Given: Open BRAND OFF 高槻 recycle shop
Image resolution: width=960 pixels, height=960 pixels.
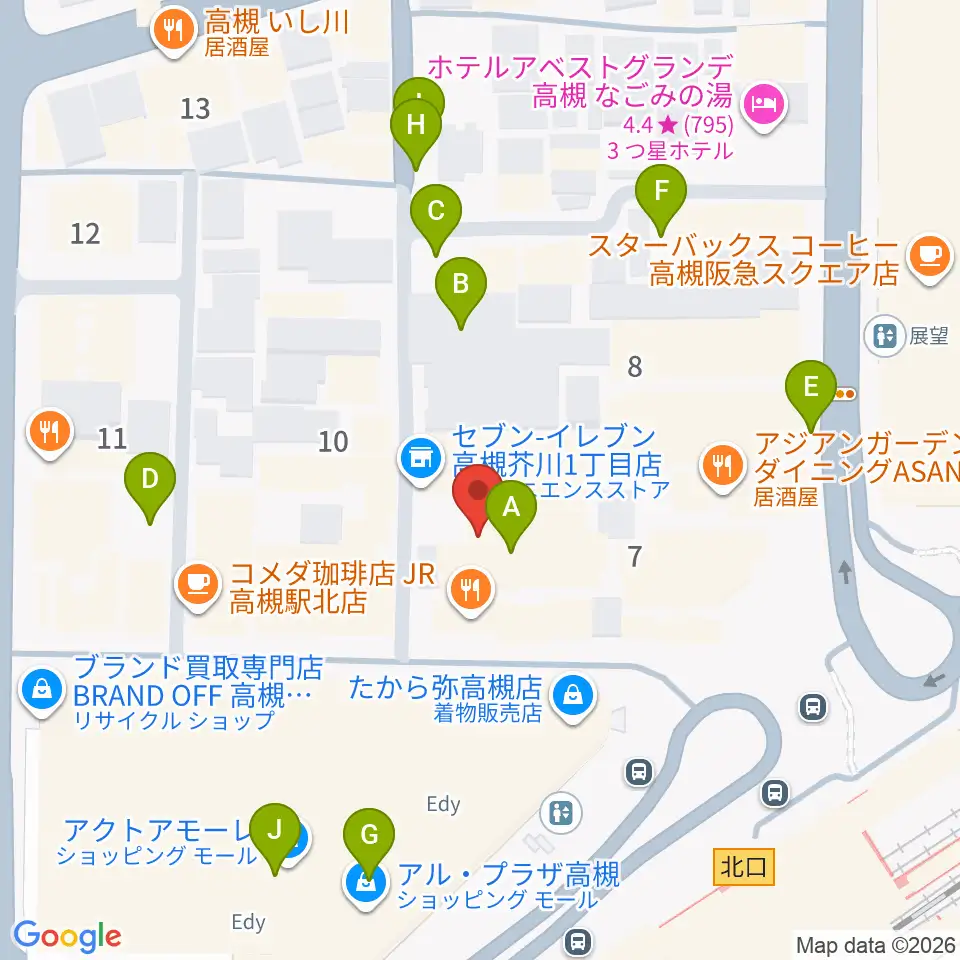Looking at the screenshot, I should tap(41, 690).
